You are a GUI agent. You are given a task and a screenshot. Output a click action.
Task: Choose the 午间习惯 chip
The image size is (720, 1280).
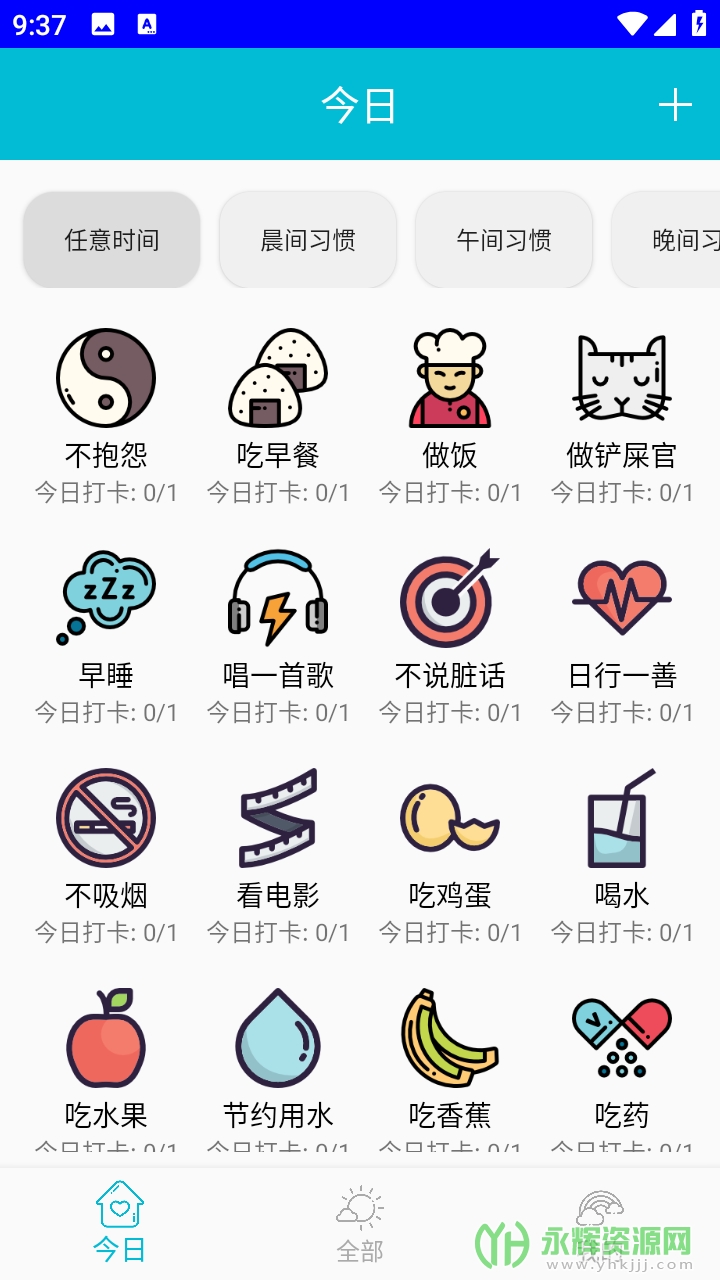tap(504, 240)
